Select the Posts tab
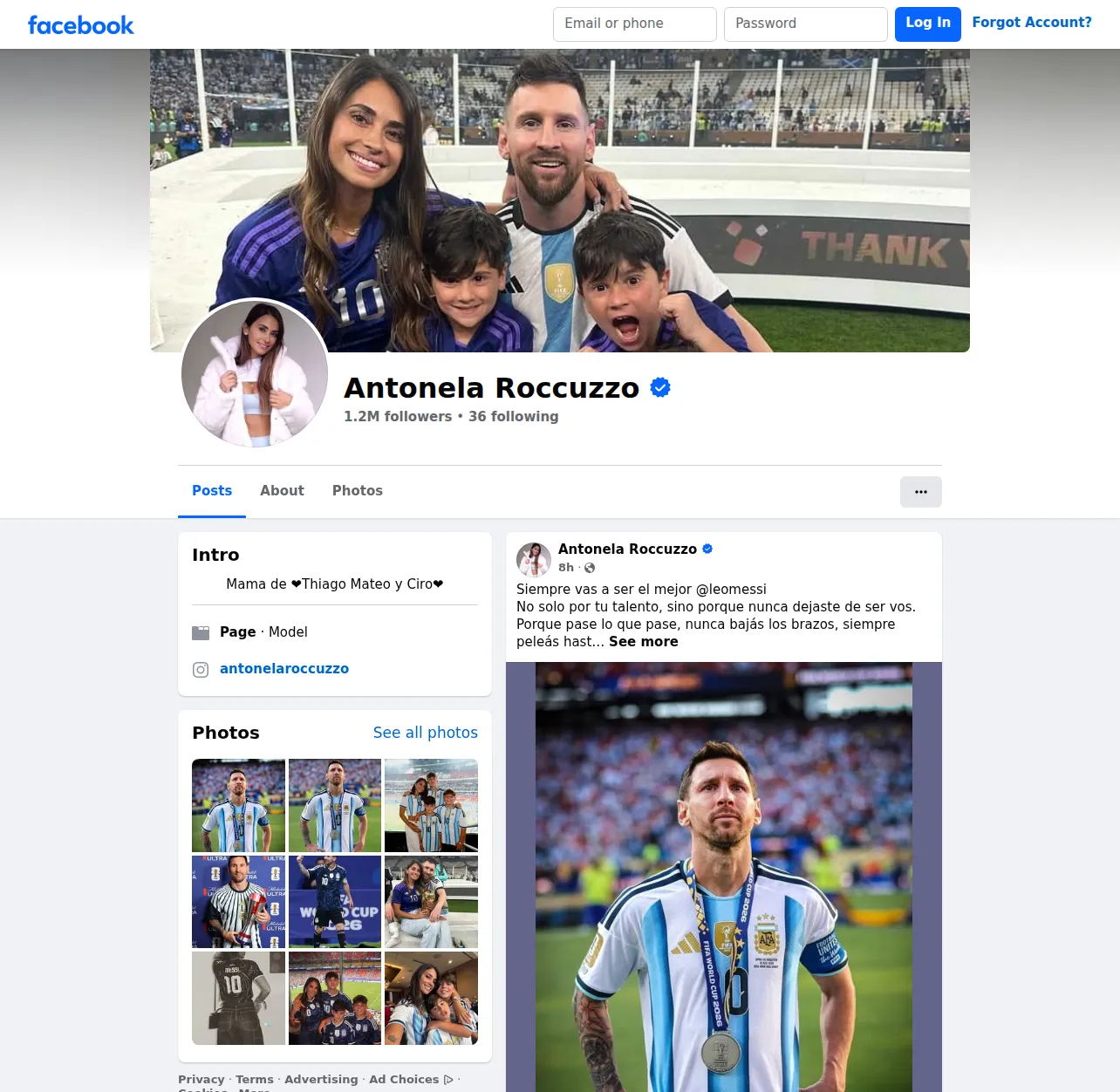Screen dimensions: 1120x1092 tap(212, 491)
